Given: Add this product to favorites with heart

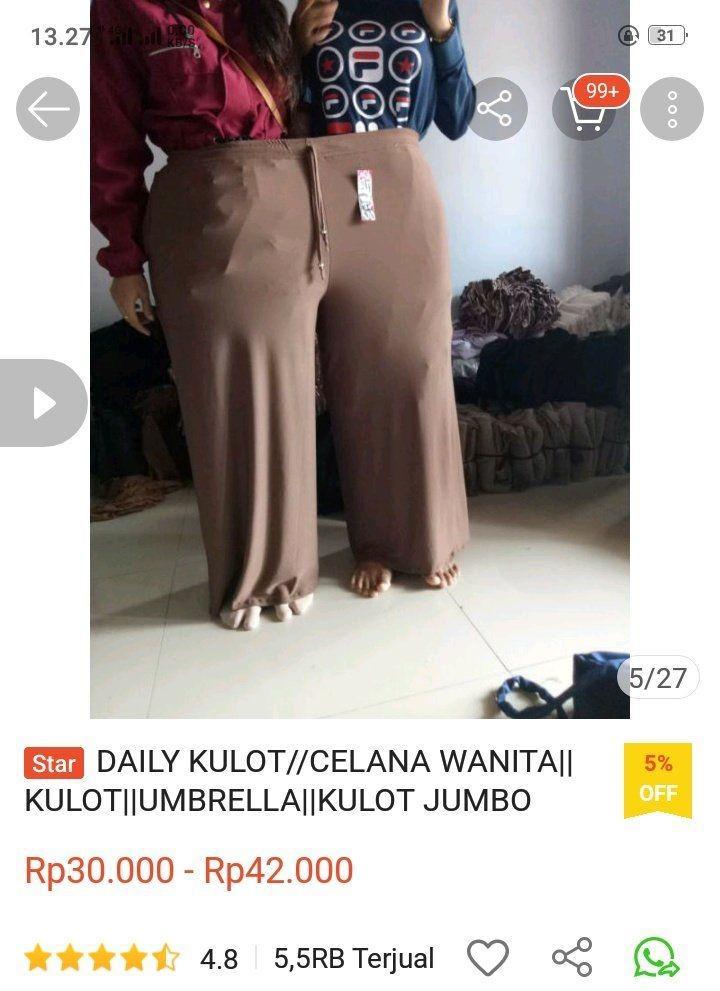Looking at the screenshot, I should point(488,958).
